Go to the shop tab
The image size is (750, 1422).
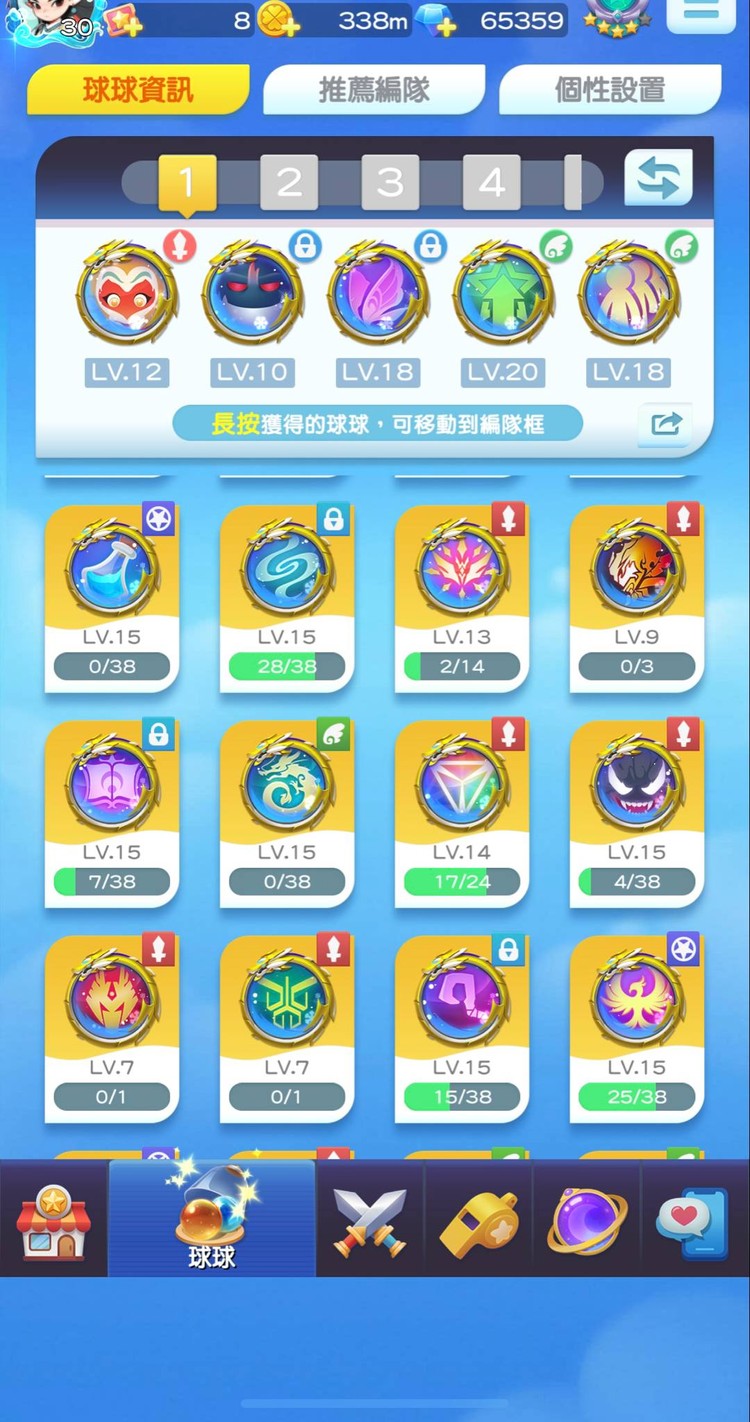[x=54, y=1222]
